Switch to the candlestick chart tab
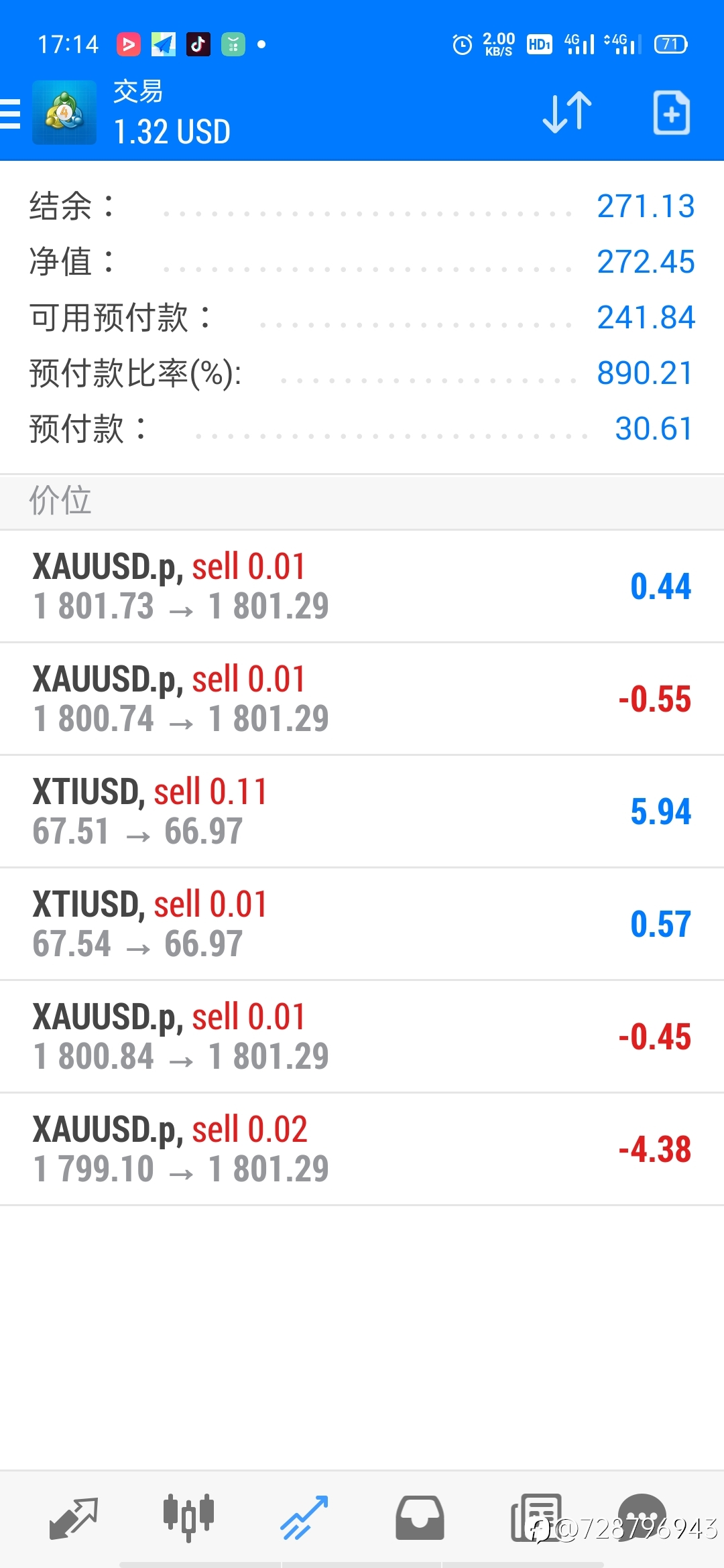This screenshot has height=1568, width=724. click(x=188, y=1518)
